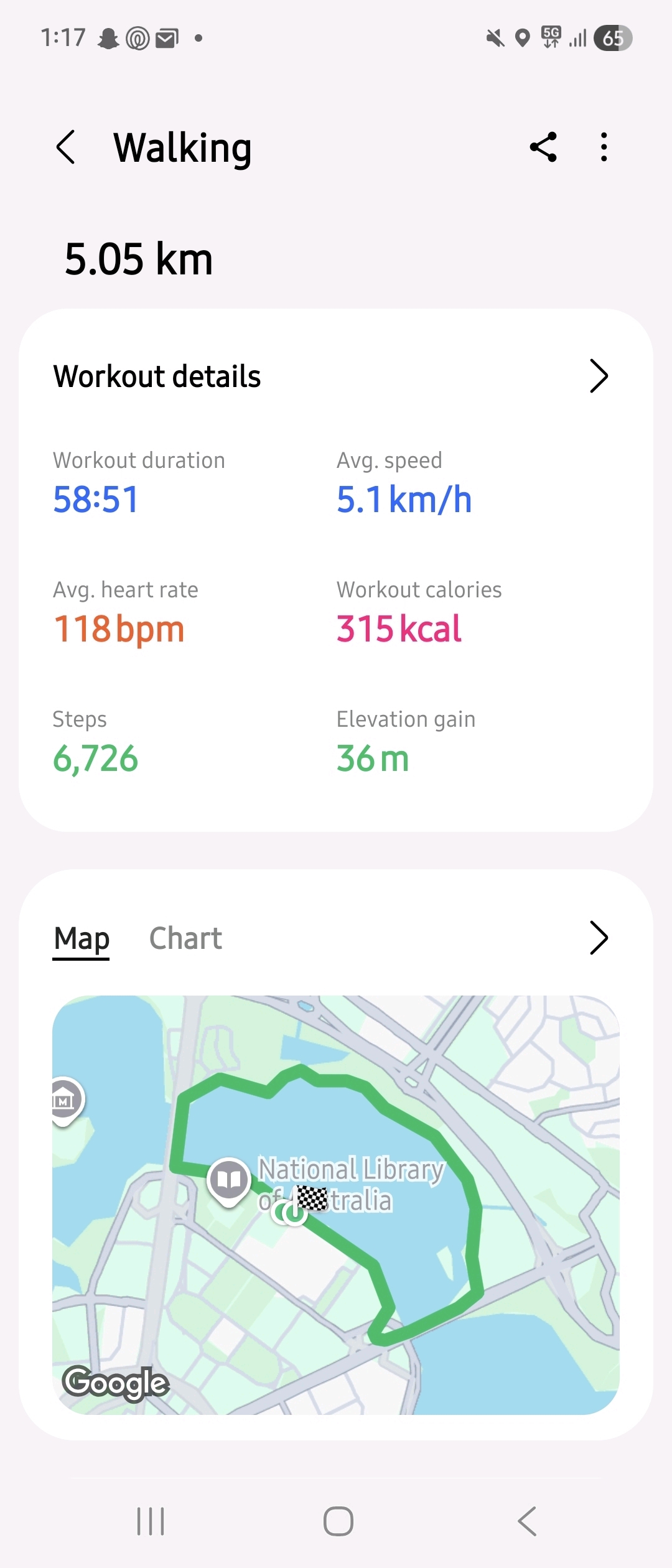Go back from the Walking screen
The image size is (672, 1568).
[66, 147]
